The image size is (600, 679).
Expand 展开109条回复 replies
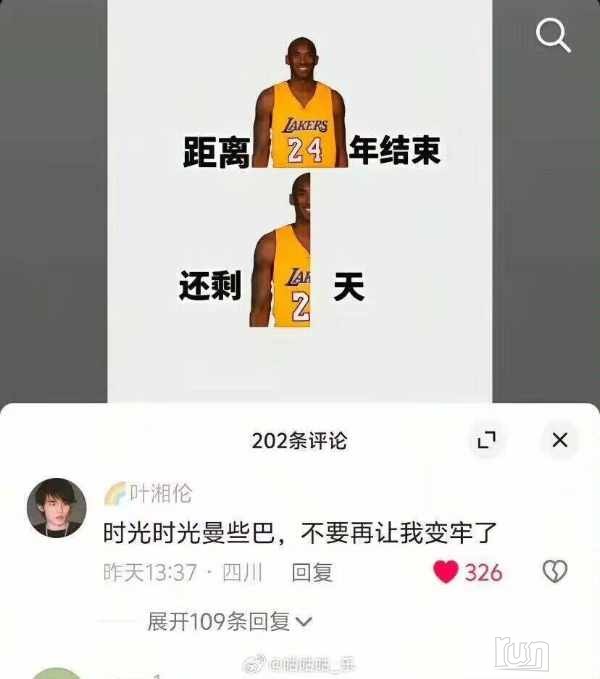click(x=230, y=621)
